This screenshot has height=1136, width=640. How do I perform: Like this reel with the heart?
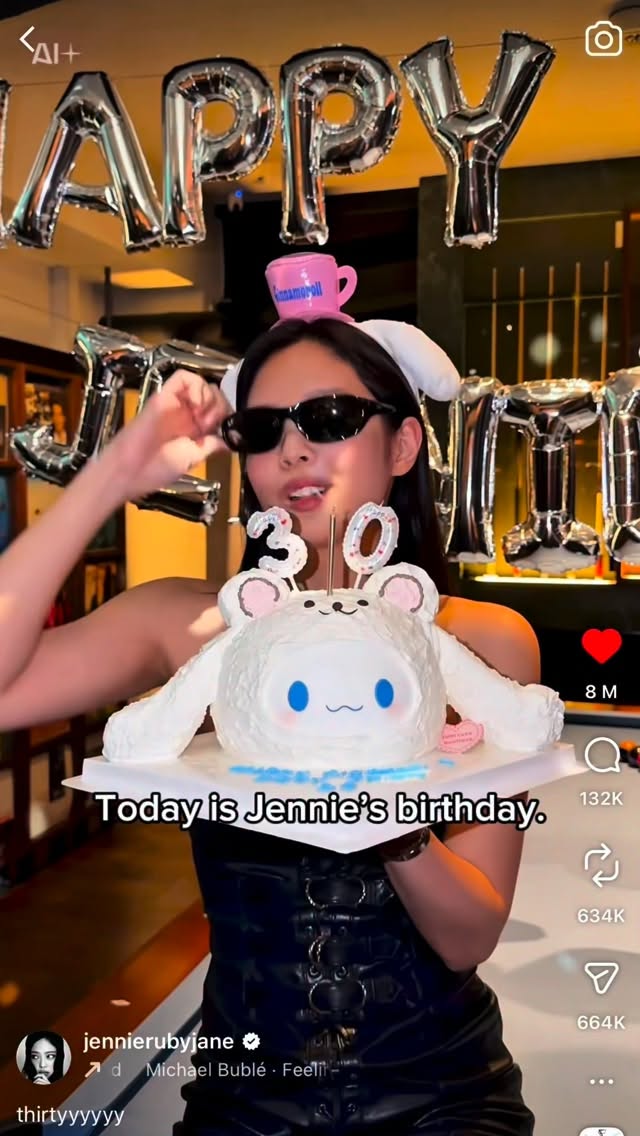pos(601,647)
